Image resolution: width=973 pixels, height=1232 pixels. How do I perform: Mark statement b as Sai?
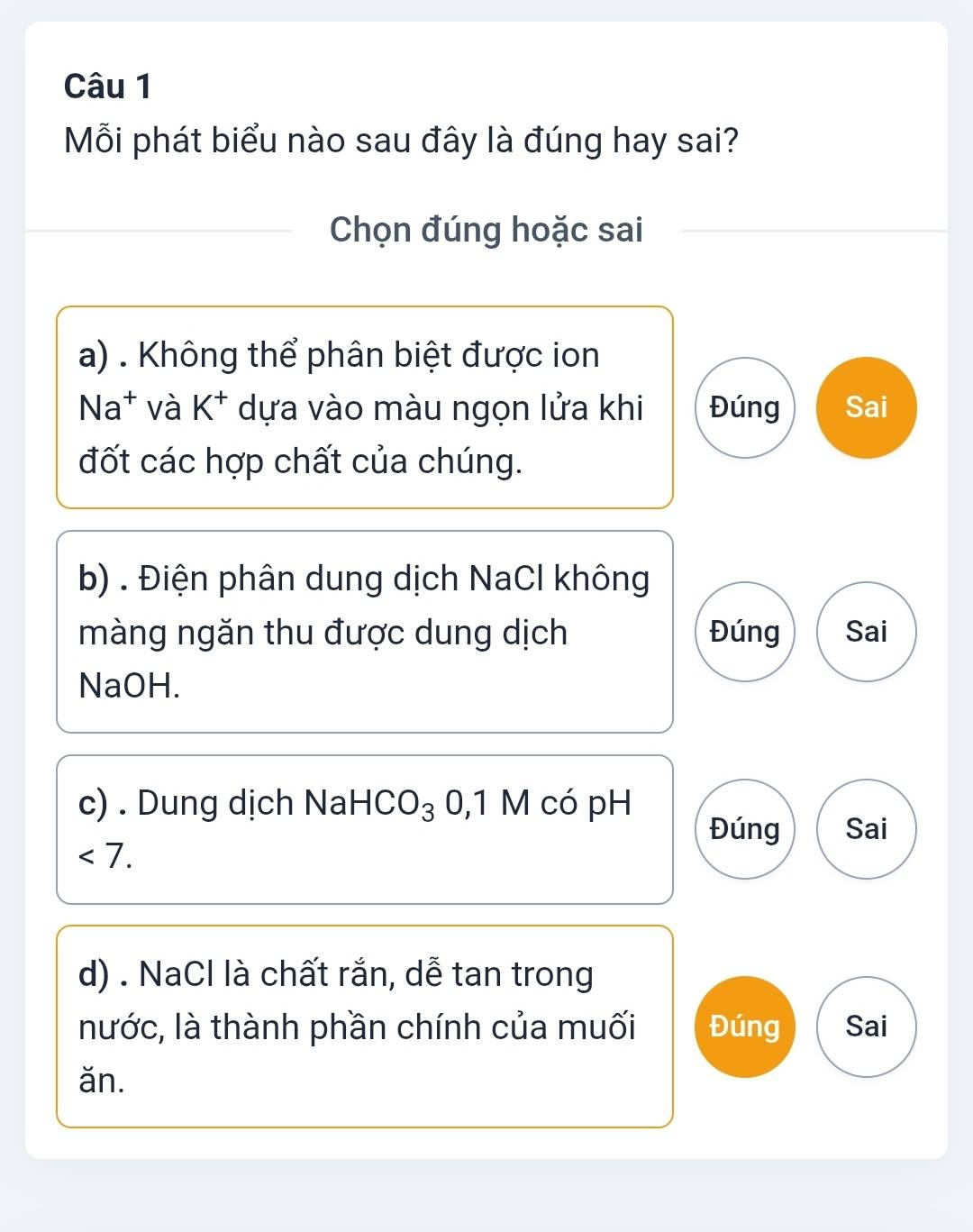[x=866, y=632]
